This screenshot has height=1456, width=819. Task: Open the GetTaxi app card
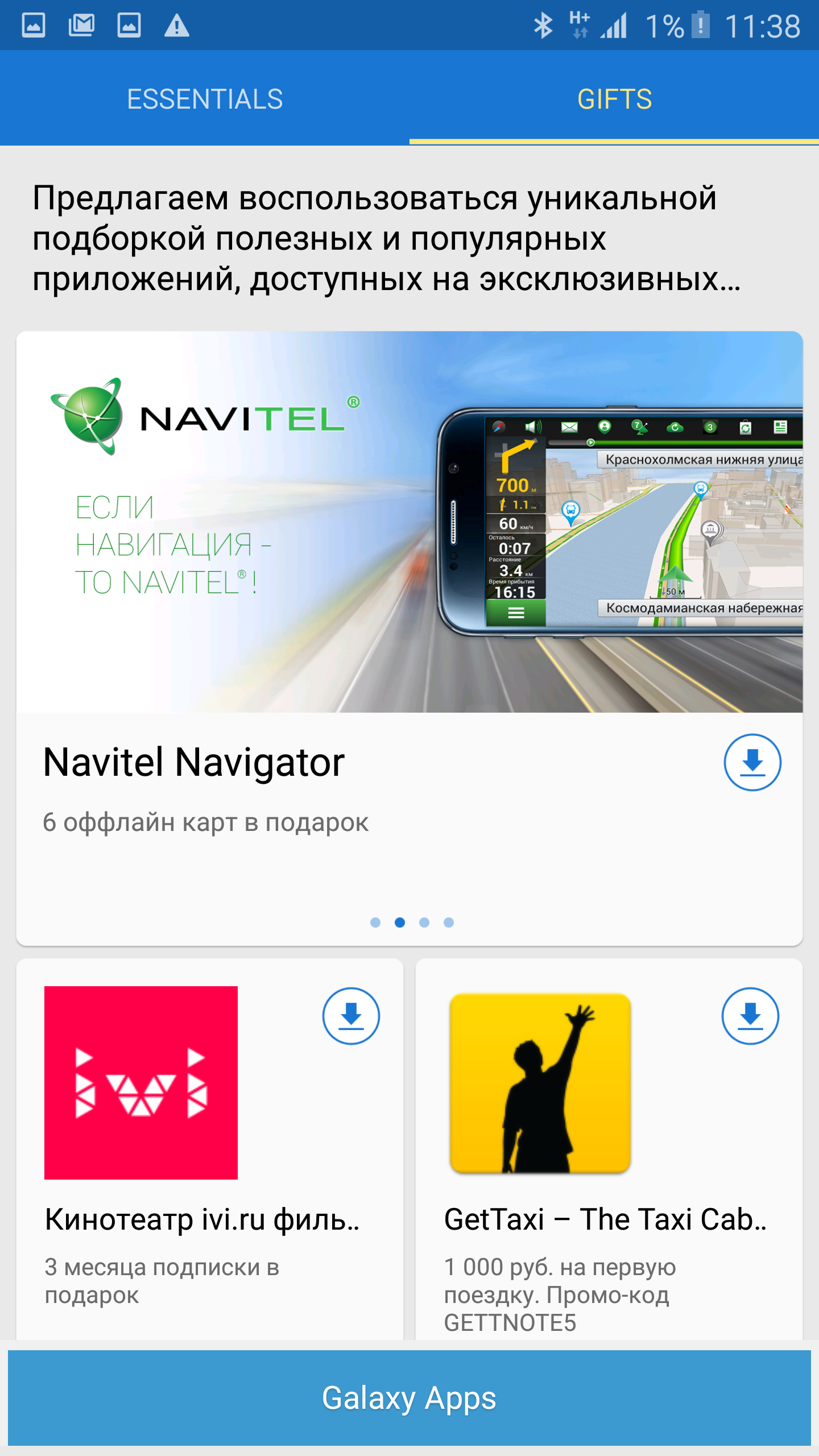(609, 1149)
